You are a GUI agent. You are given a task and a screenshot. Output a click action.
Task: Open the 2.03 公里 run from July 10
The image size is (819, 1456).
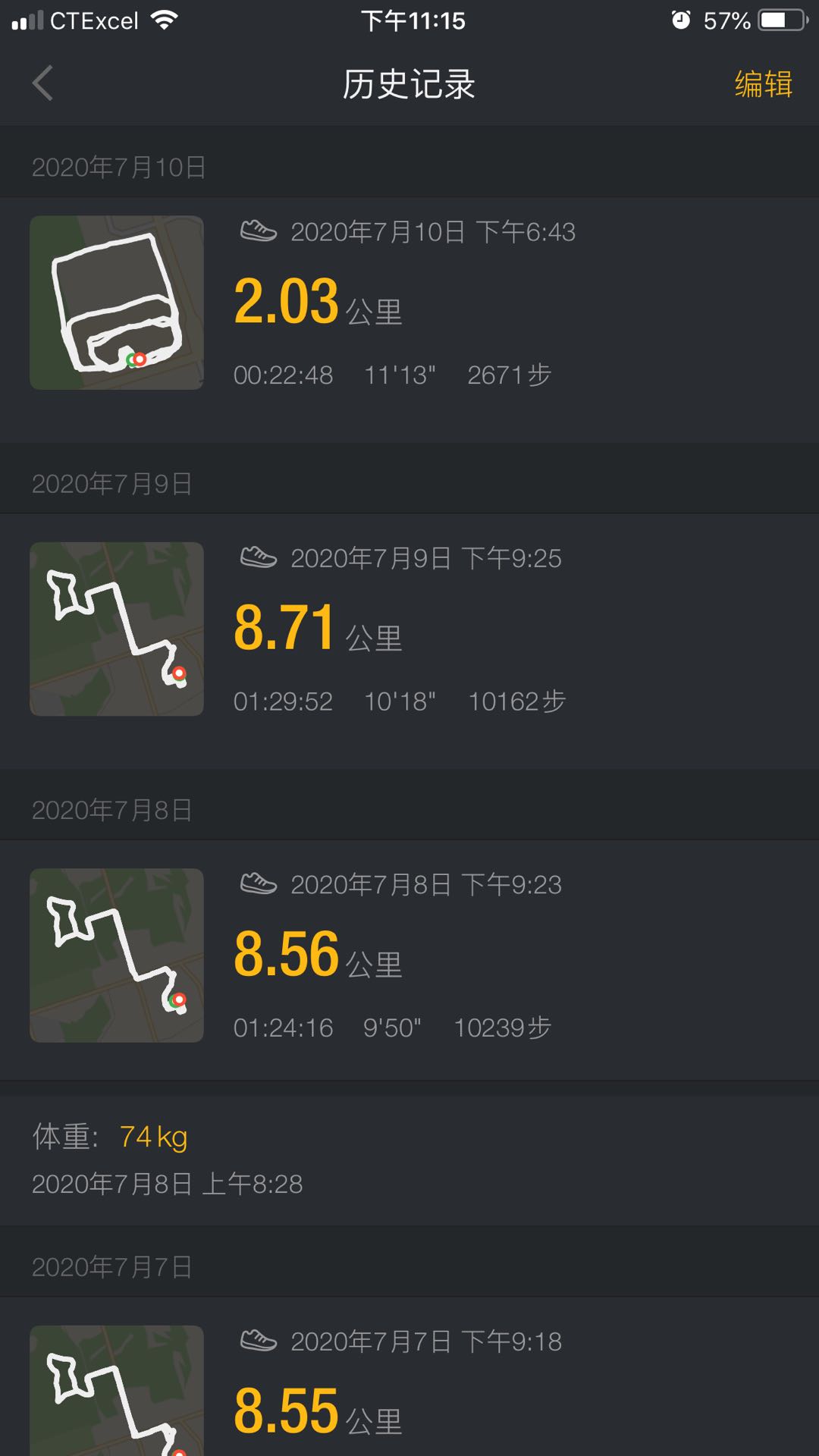(409, 320)
